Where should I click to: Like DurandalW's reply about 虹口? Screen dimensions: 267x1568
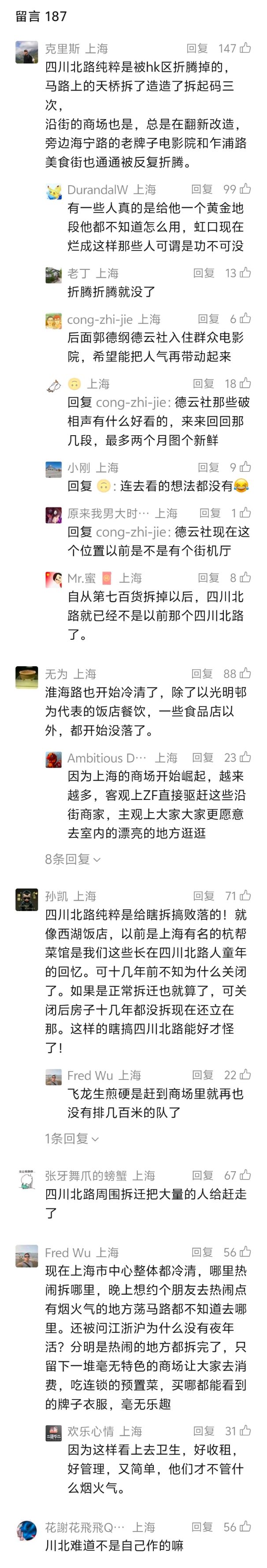pos(246,189)
